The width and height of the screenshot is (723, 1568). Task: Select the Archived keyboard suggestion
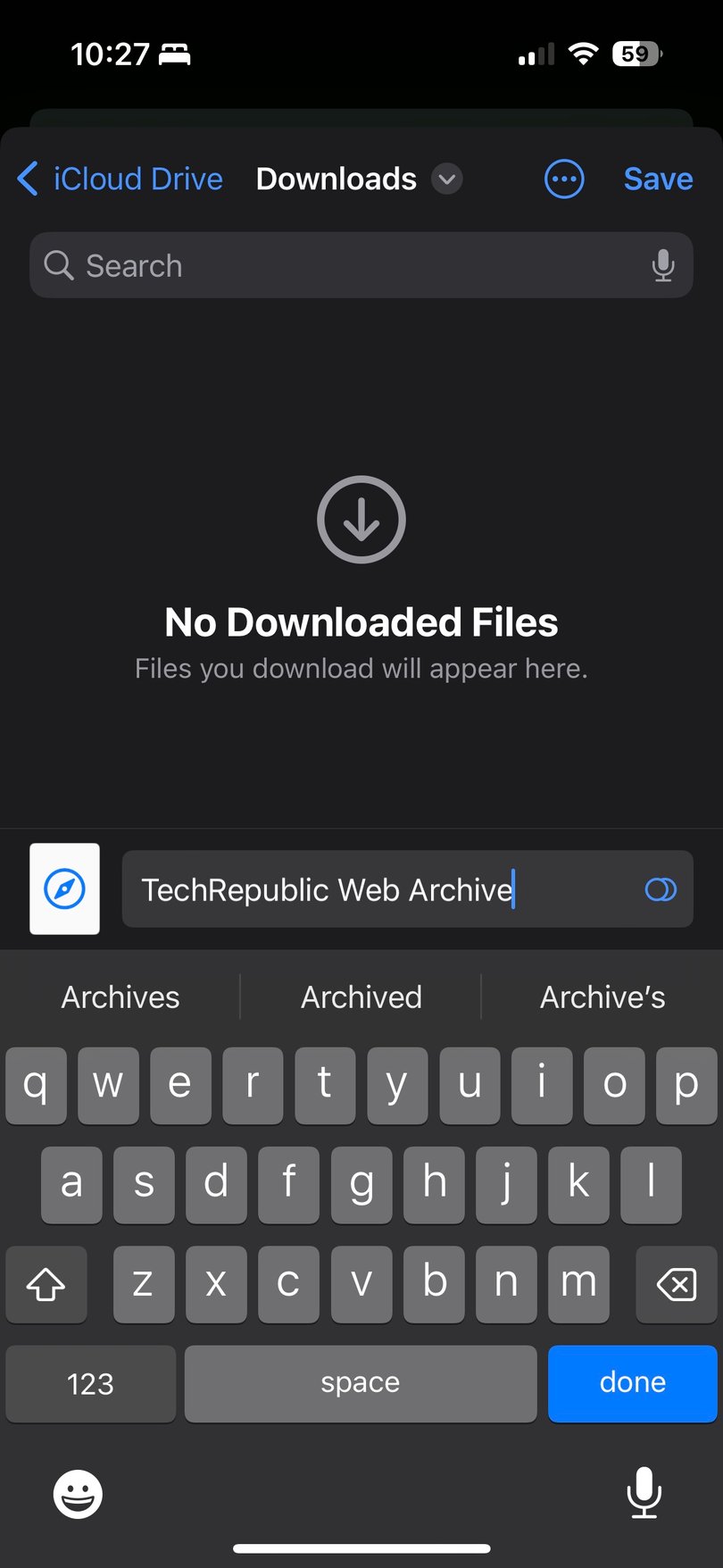[x=361, y=997]
